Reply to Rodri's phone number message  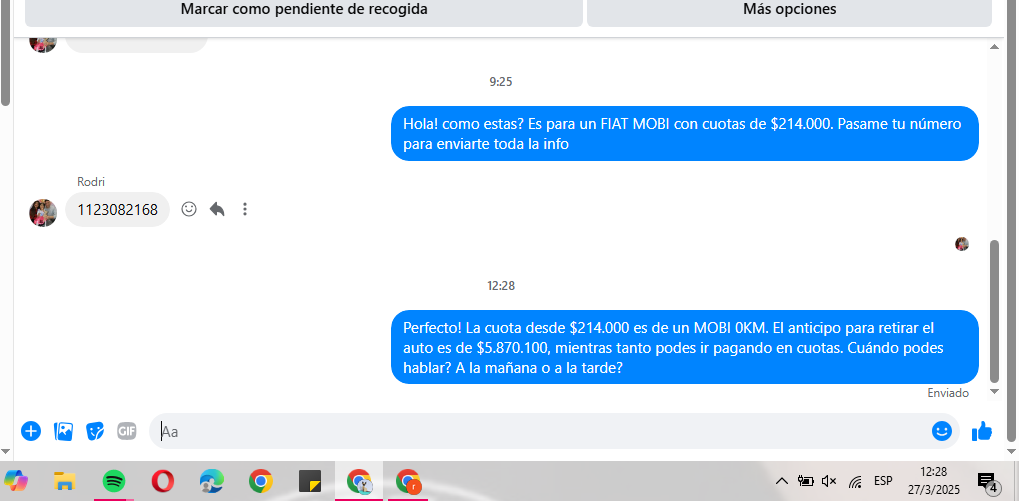tap(217, 209)
